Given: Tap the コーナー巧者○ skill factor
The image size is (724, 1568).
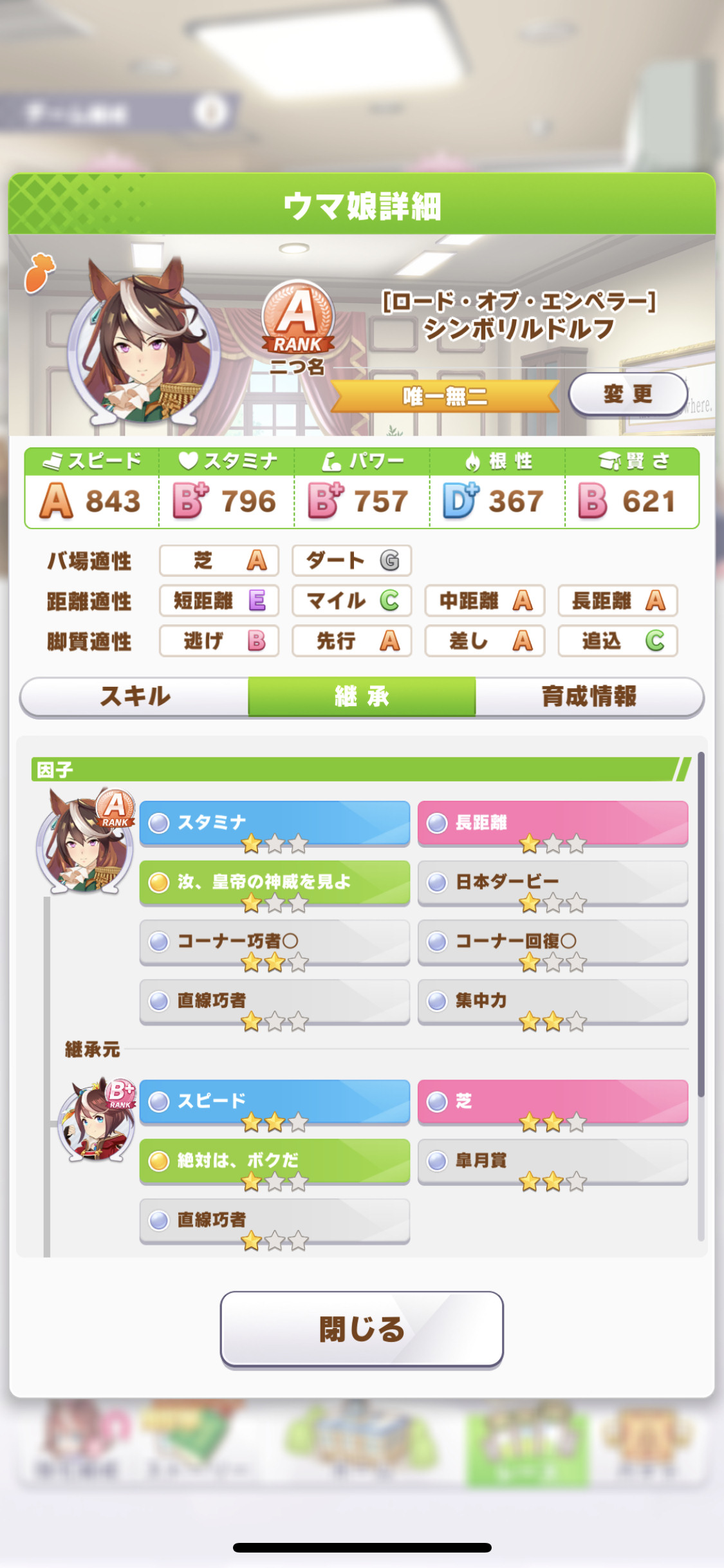Looking at the screenshot, I should [x=275, y=942].
